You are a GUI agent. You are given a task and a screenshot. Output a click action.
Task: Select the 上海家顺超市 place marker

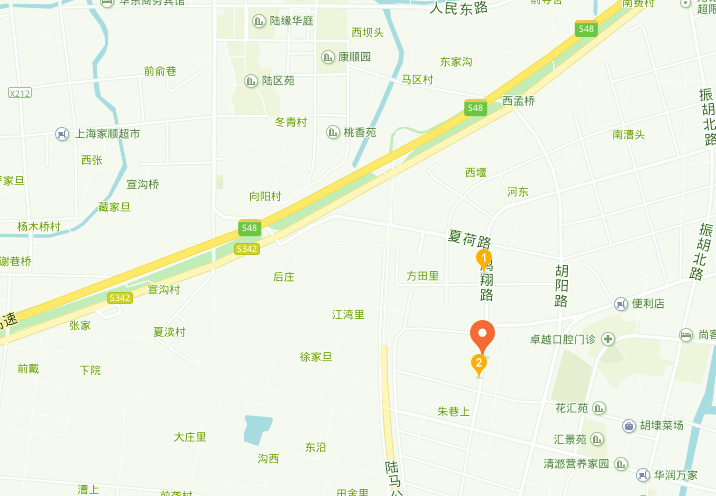[62, 133]
